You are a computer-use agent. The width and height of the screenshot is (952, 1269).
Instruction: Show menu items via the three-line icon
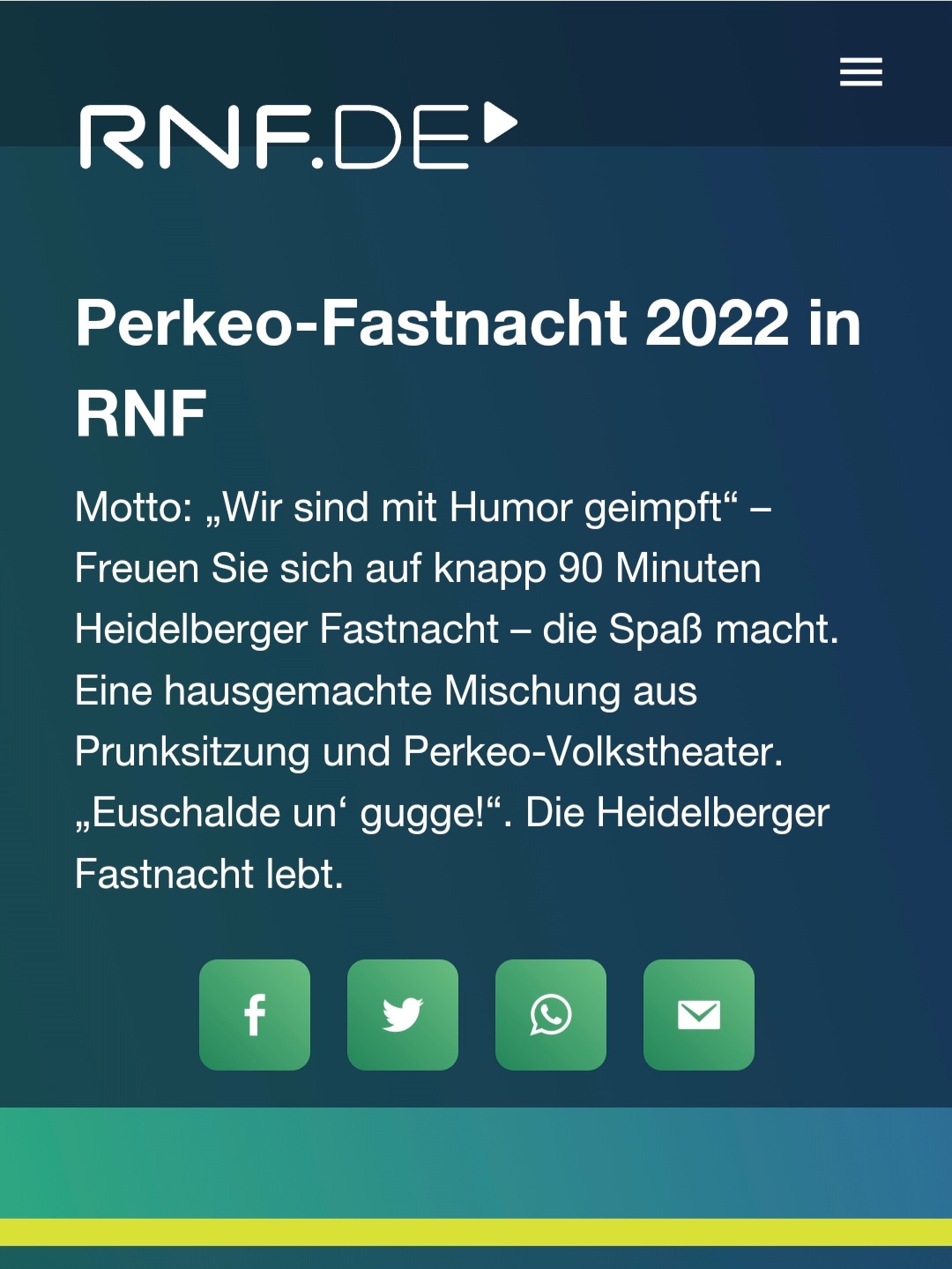click(861, 72)
